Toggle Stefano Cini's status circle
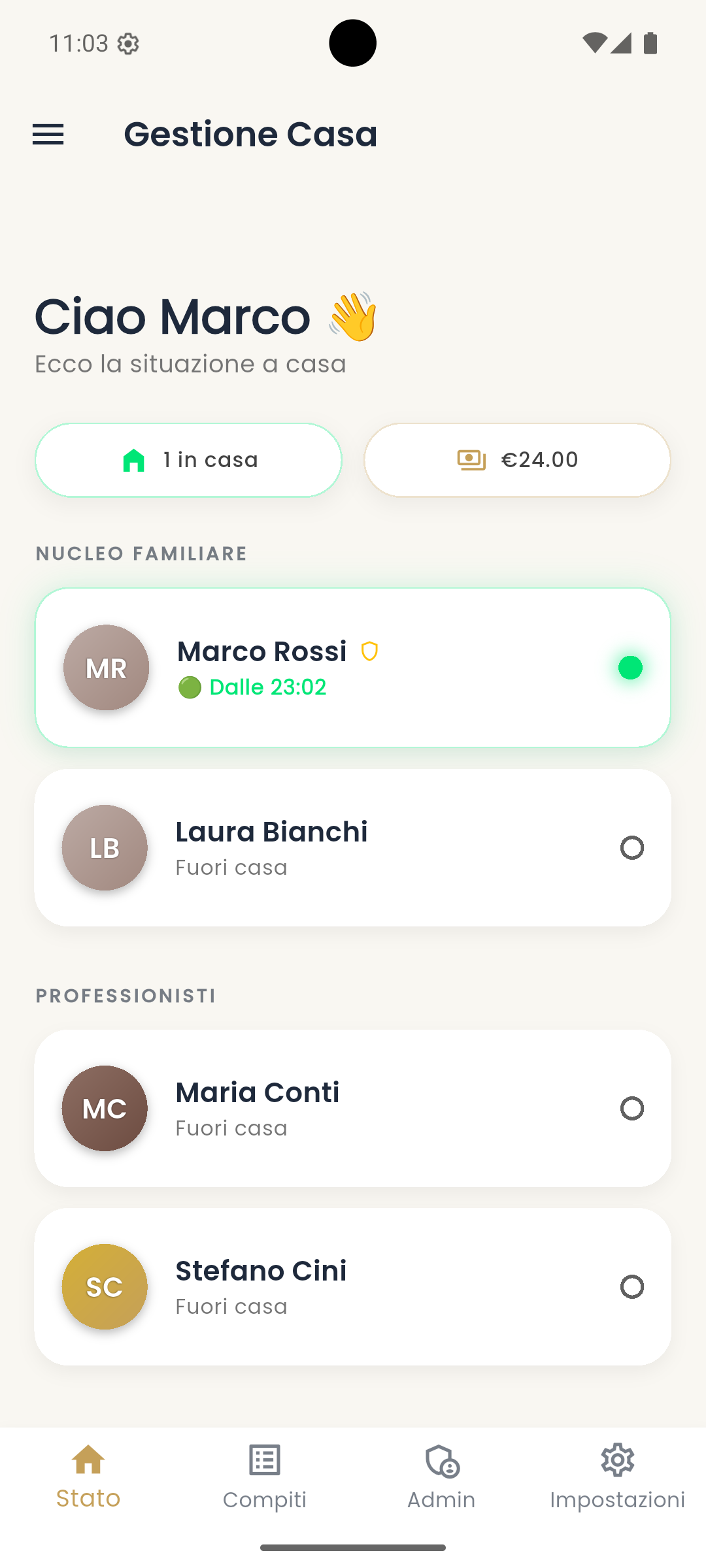Screen dimensions: 706x1568 coord(631,1286)
